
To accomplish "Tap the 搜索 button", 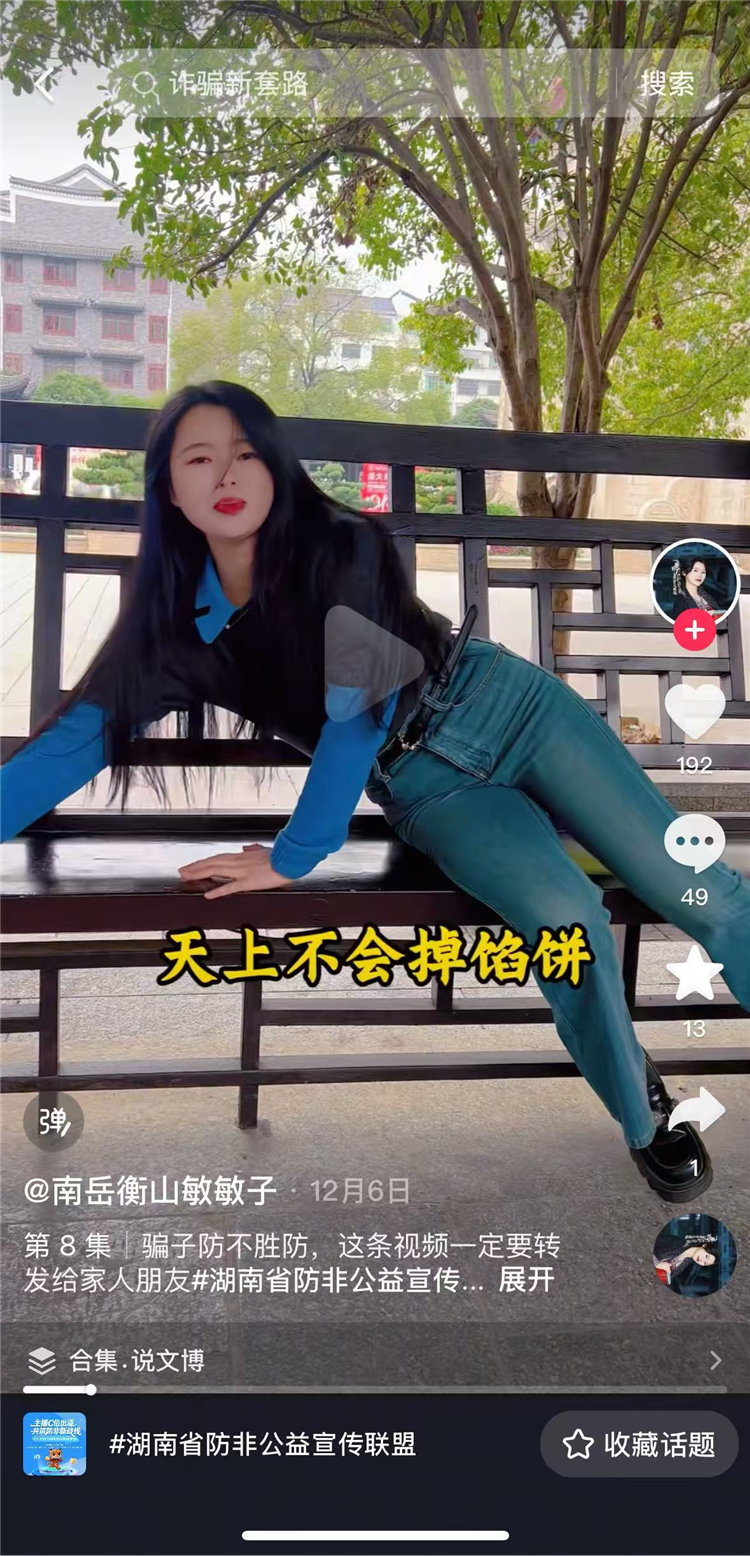I will click(x=667, y=84).
